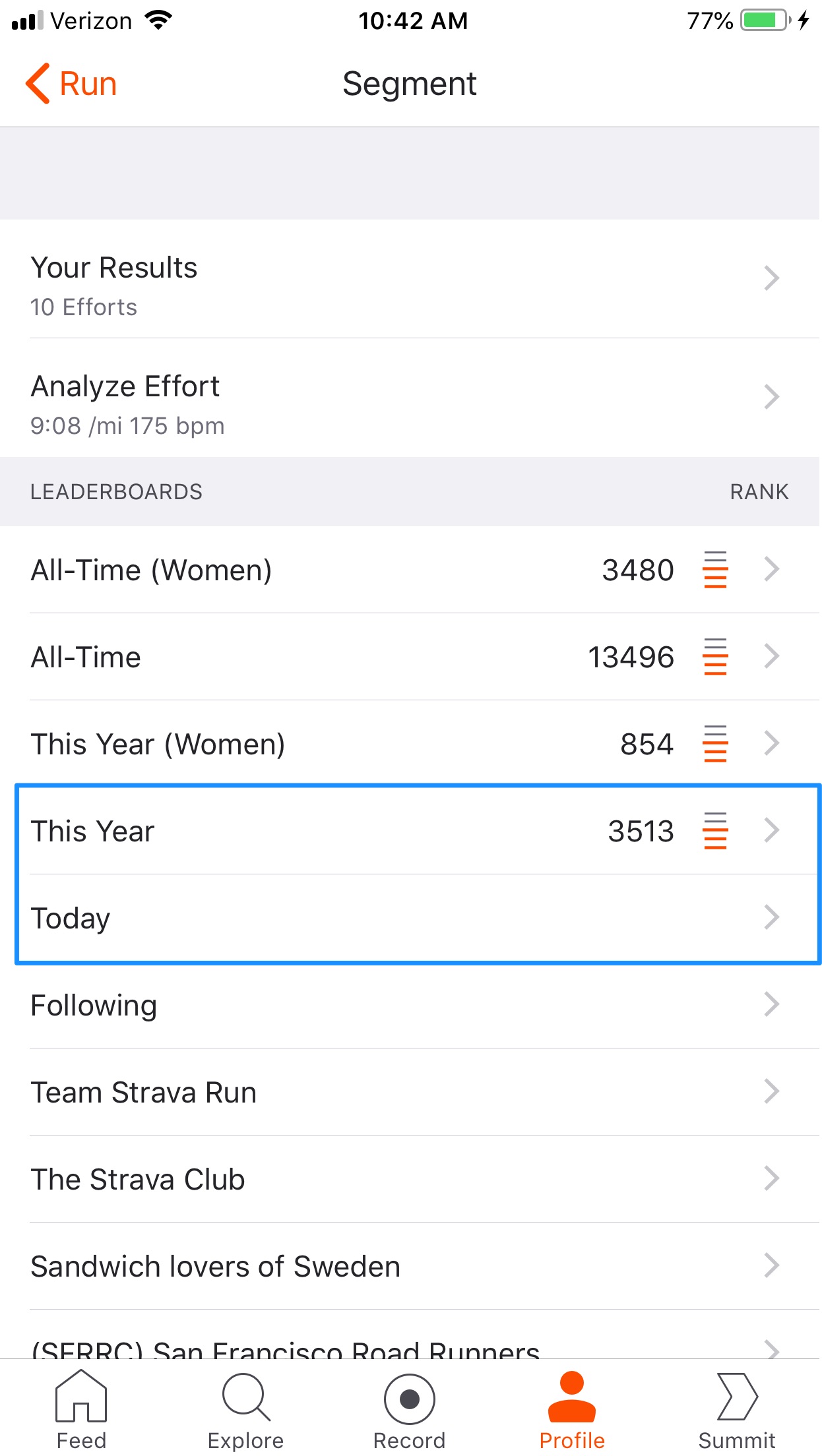Image resolution: width=822 pixels, height=1456 pixels.
Task: View the All-Time (Women) leaderboard
Action: click(410, 570)
